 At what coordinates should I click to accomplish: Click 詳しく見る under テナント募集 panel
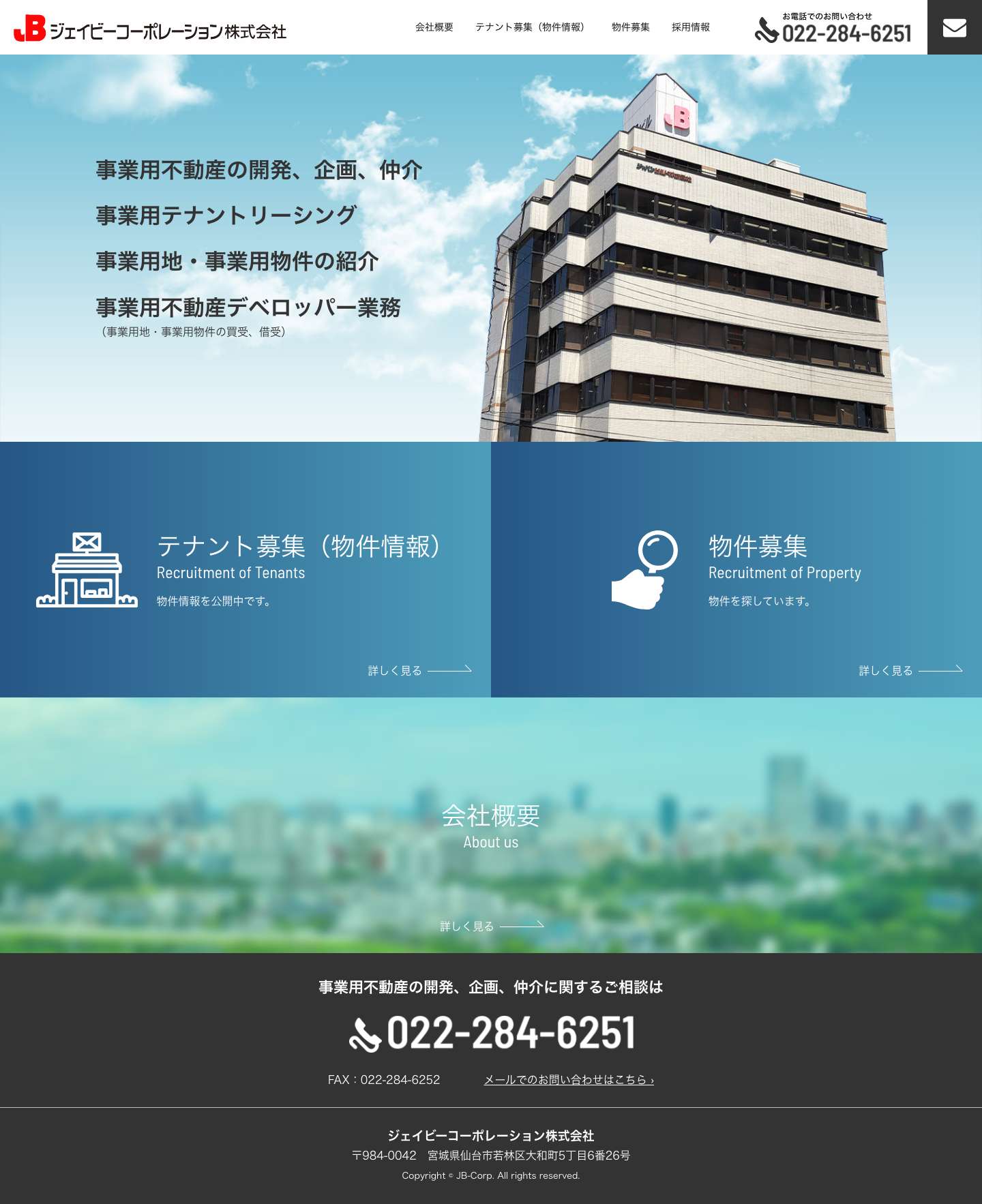[x=394, y=670]
